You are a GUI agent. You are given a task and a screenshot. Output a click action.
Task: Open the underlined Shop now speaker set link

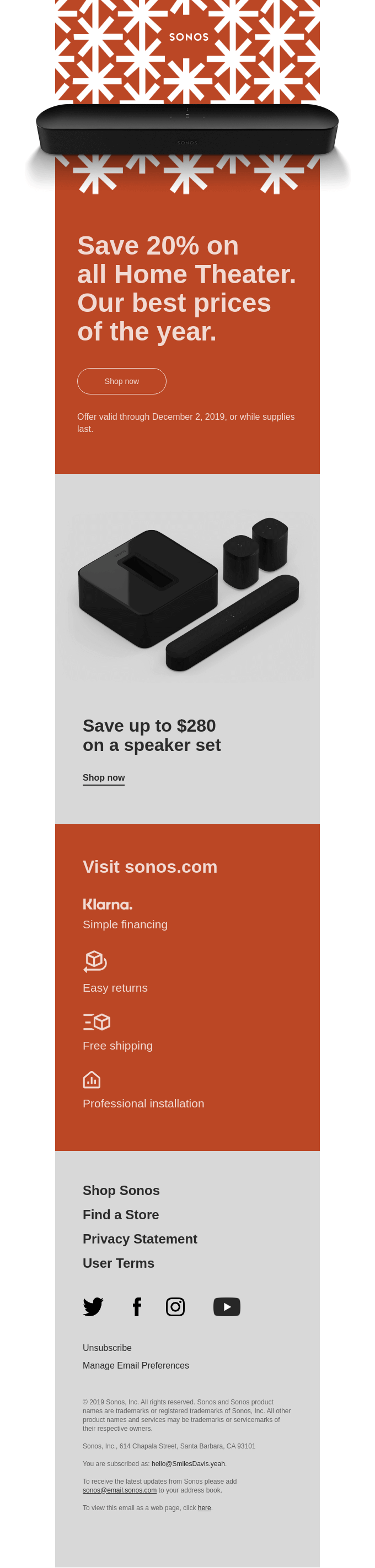(104, 777)
